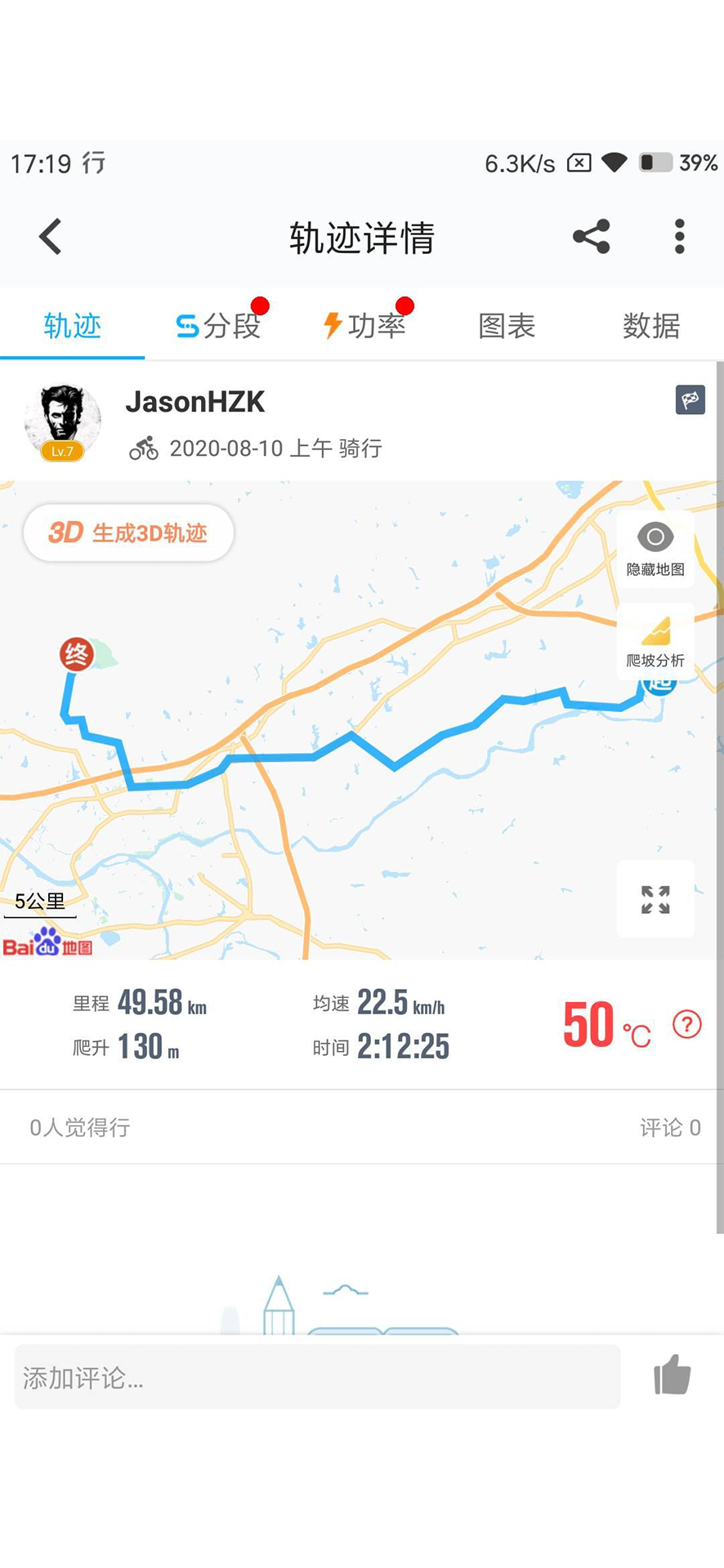Screen dimensions: 724x1568
Task: Open the three-dot overflow menu
Action: (x=679, y=237)
